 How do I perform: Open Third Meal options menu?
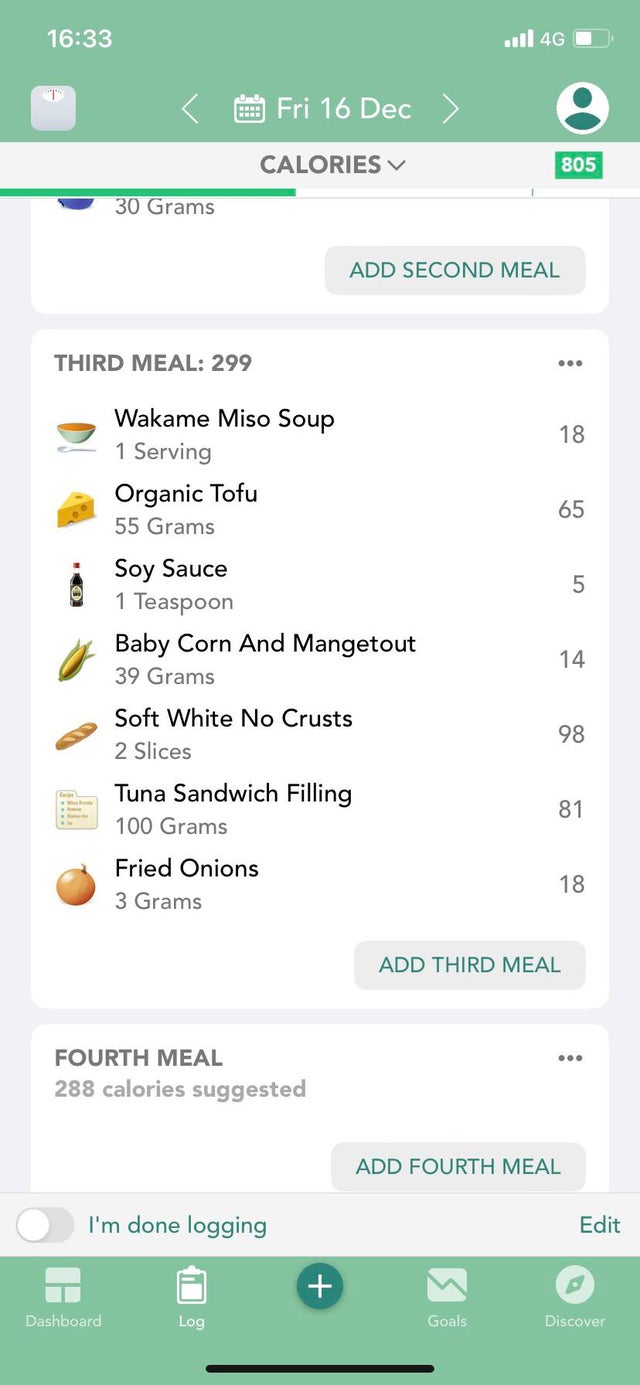click(x=570, y=363)
